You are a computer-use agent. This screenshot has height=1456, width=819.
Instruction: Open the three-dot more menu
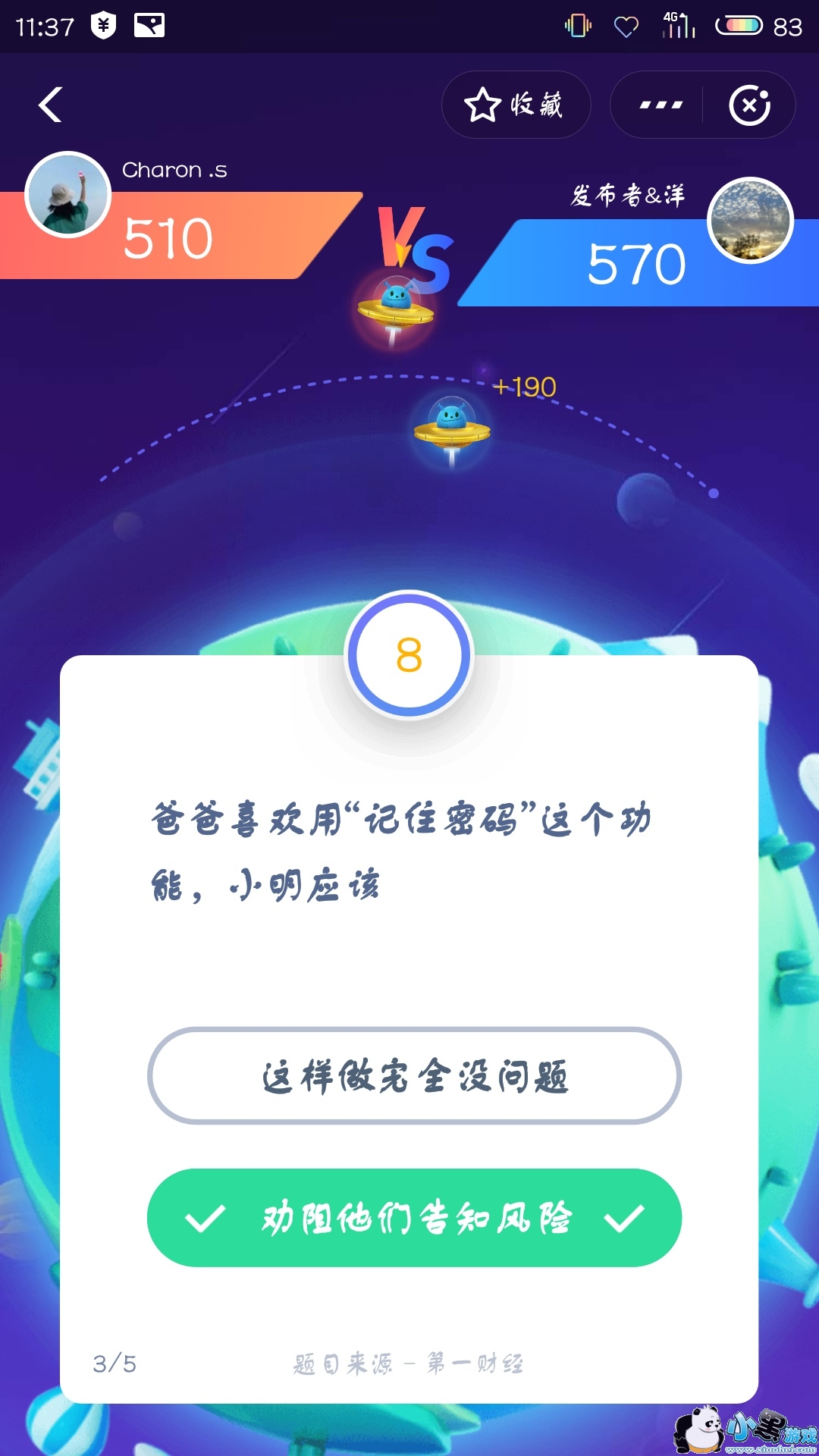point(661,105)
